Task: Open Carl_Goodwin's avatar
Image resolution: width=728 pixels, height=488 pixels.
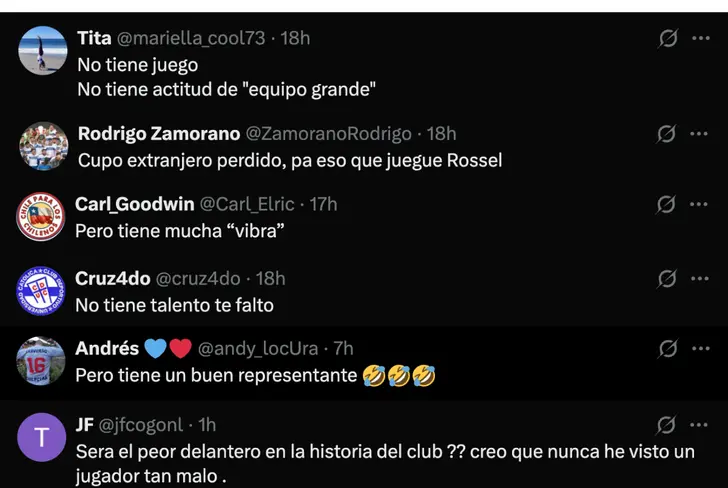Action: click(43, 218)
